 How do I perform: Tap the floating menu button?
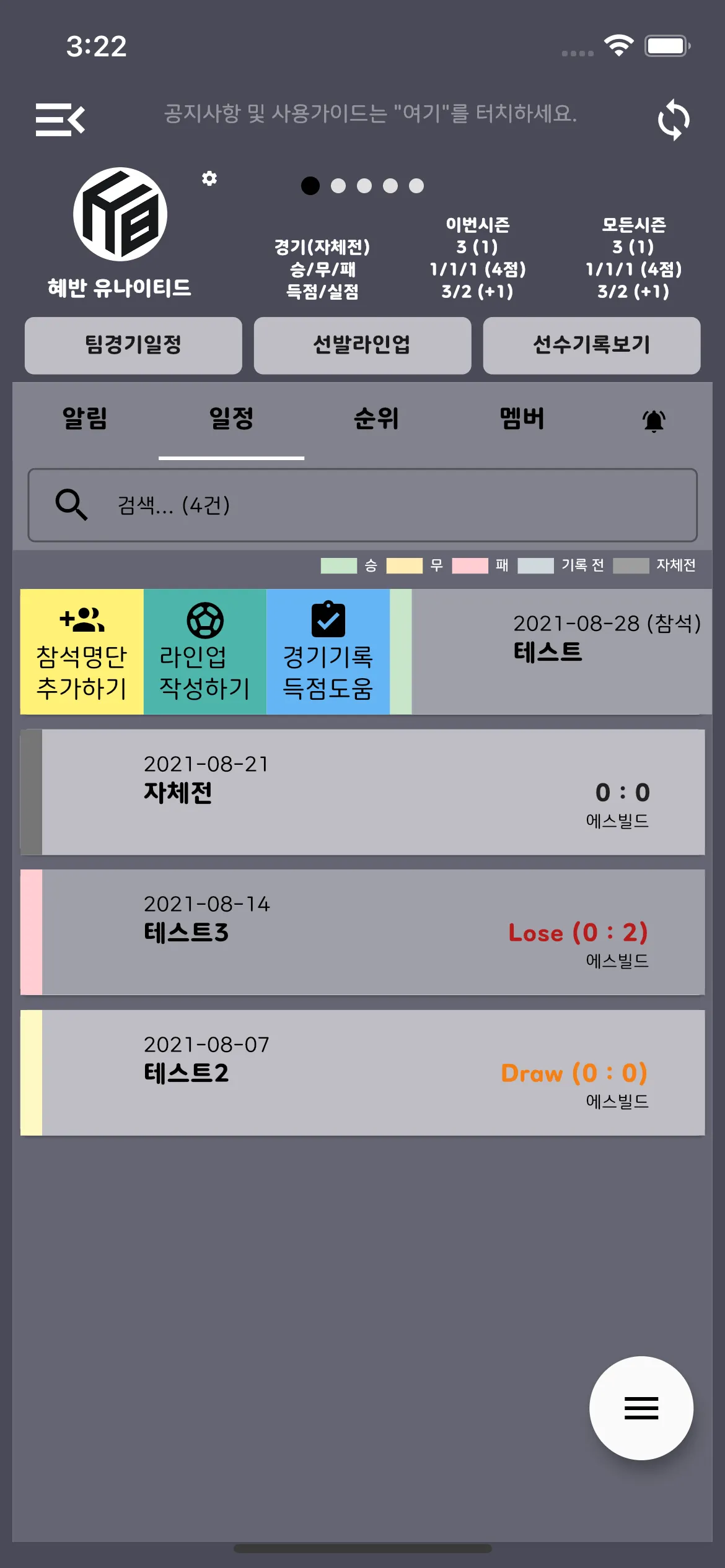tap(641, 1408)
